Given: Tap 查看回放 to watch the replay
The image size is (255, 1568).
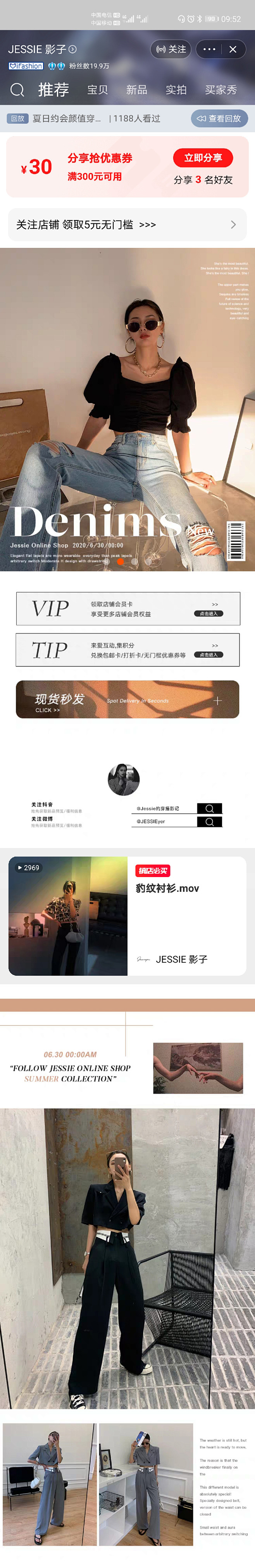Looking at the screenshot, I should [x=219, y=119].
